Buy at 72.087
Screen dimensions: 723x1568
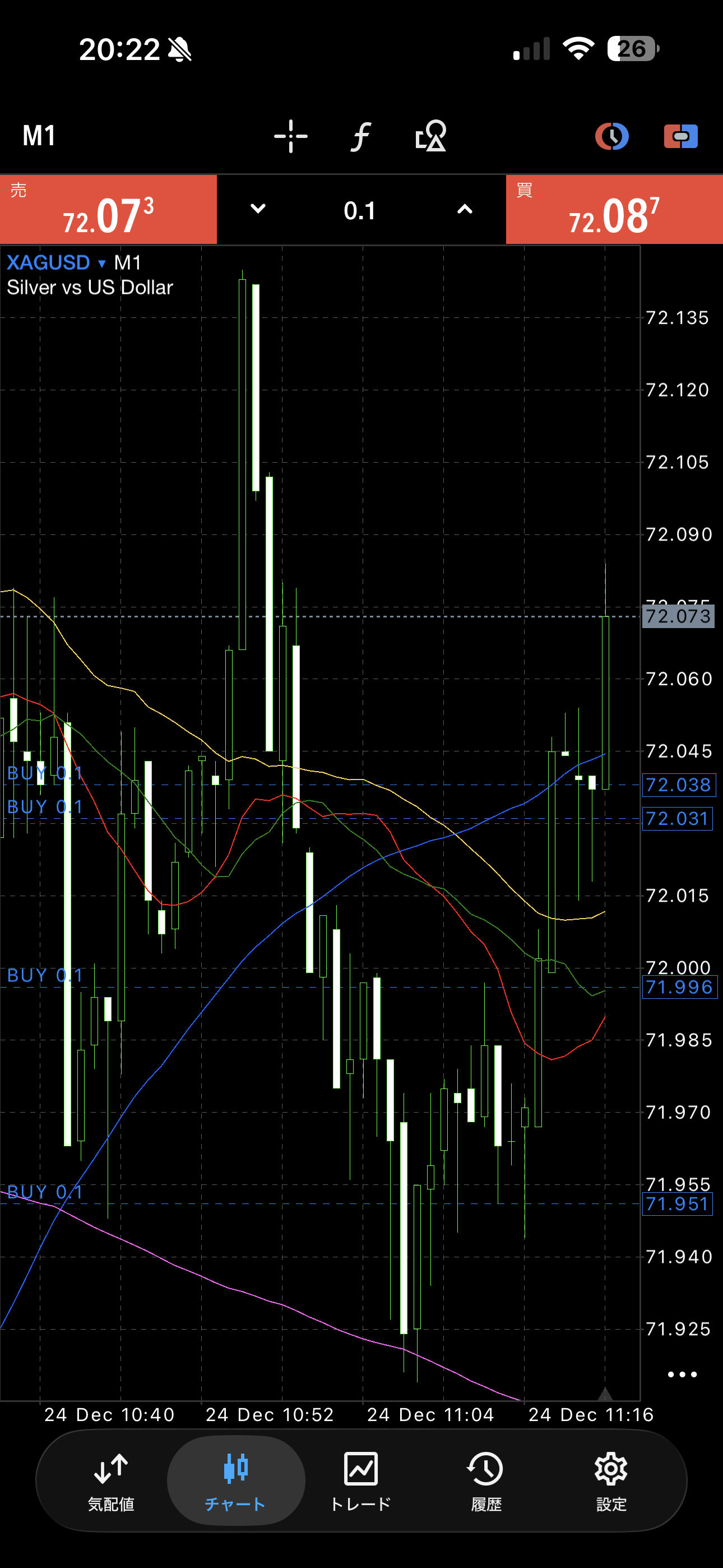pyautogui.click(x=614, y=210)
